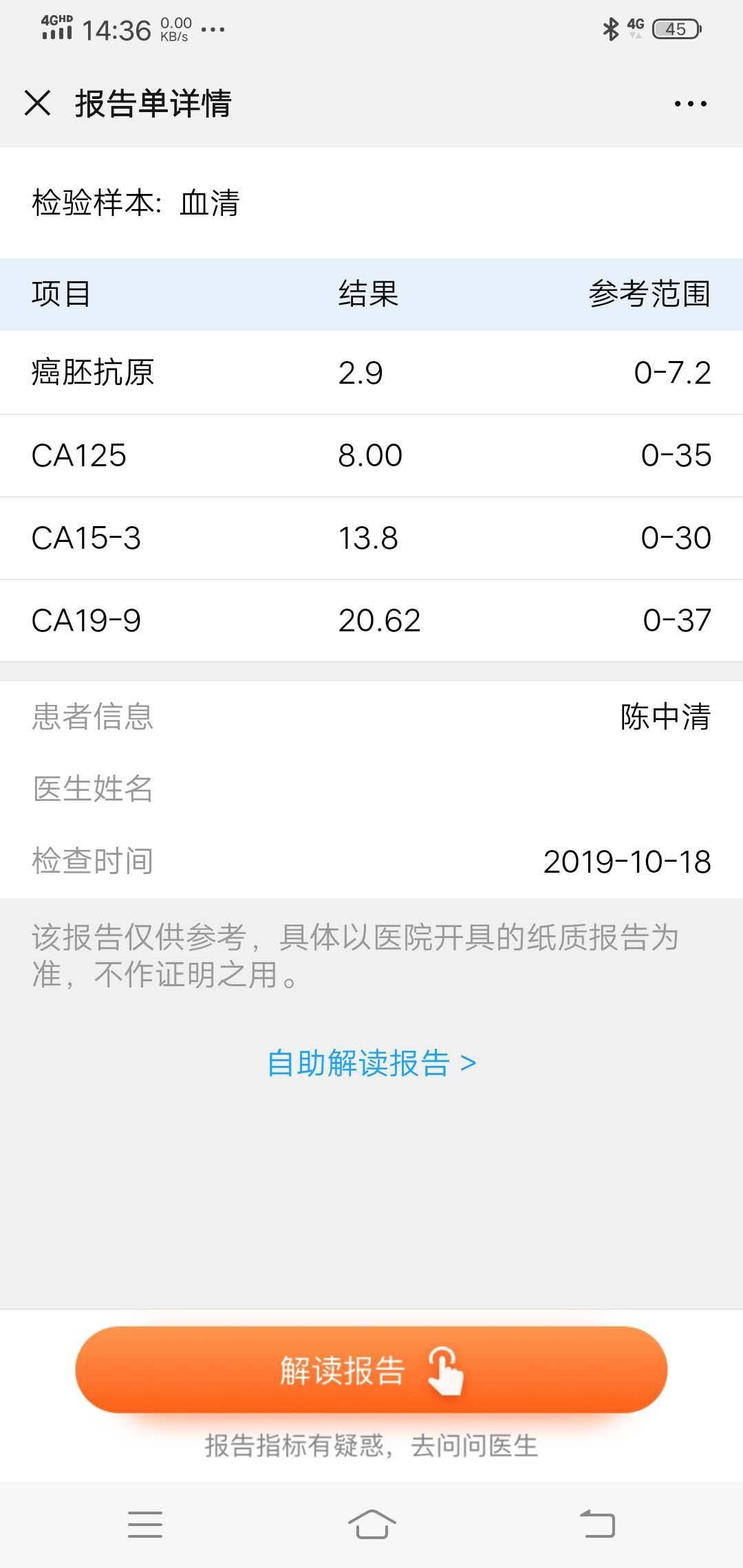Close the report details page
Viewport: 743px width, 1568px height.
38,103
